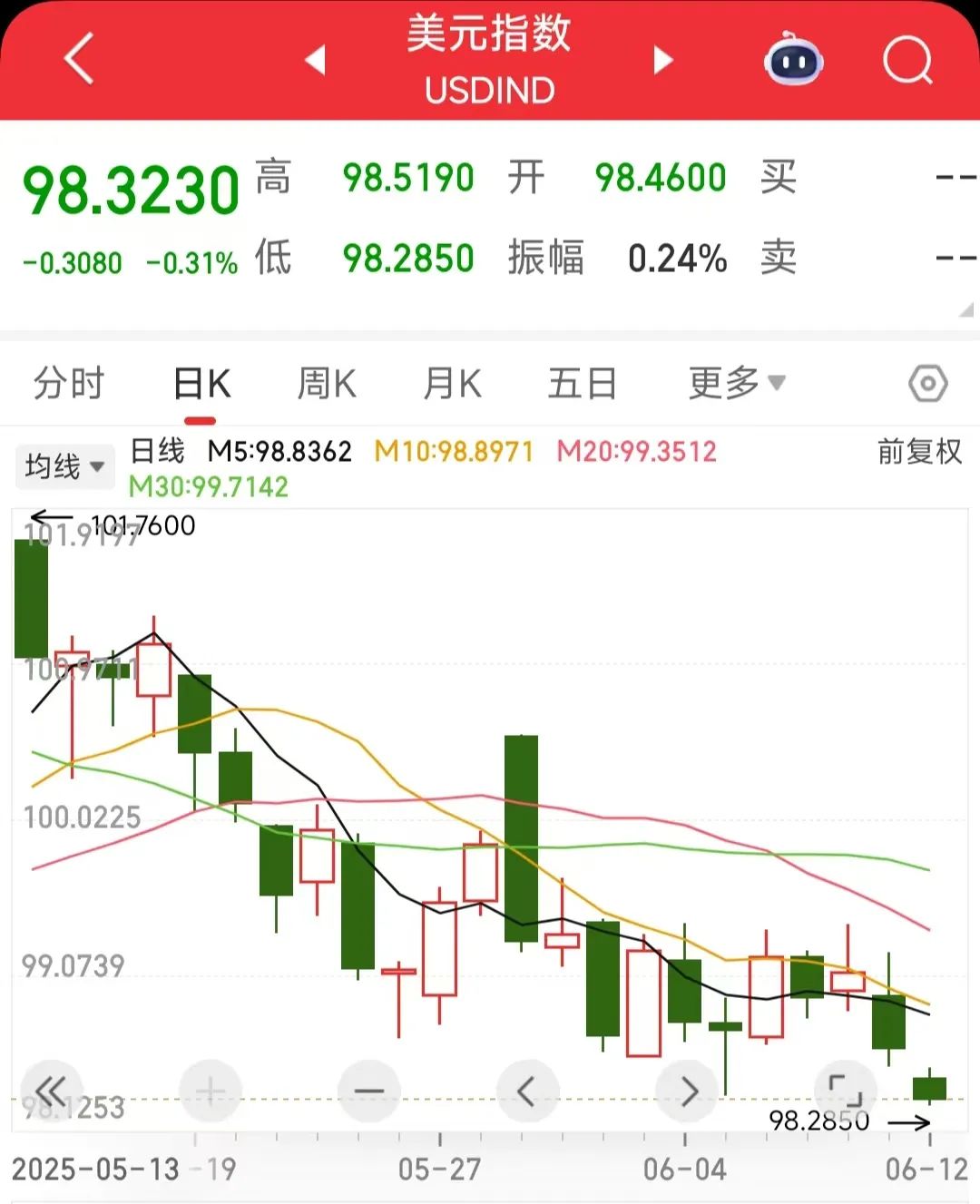The height and width of the screenshot is (1204, 980).
Task: Open the robot assistant icon
Action: pyautogui.click(x=793, y=60)
